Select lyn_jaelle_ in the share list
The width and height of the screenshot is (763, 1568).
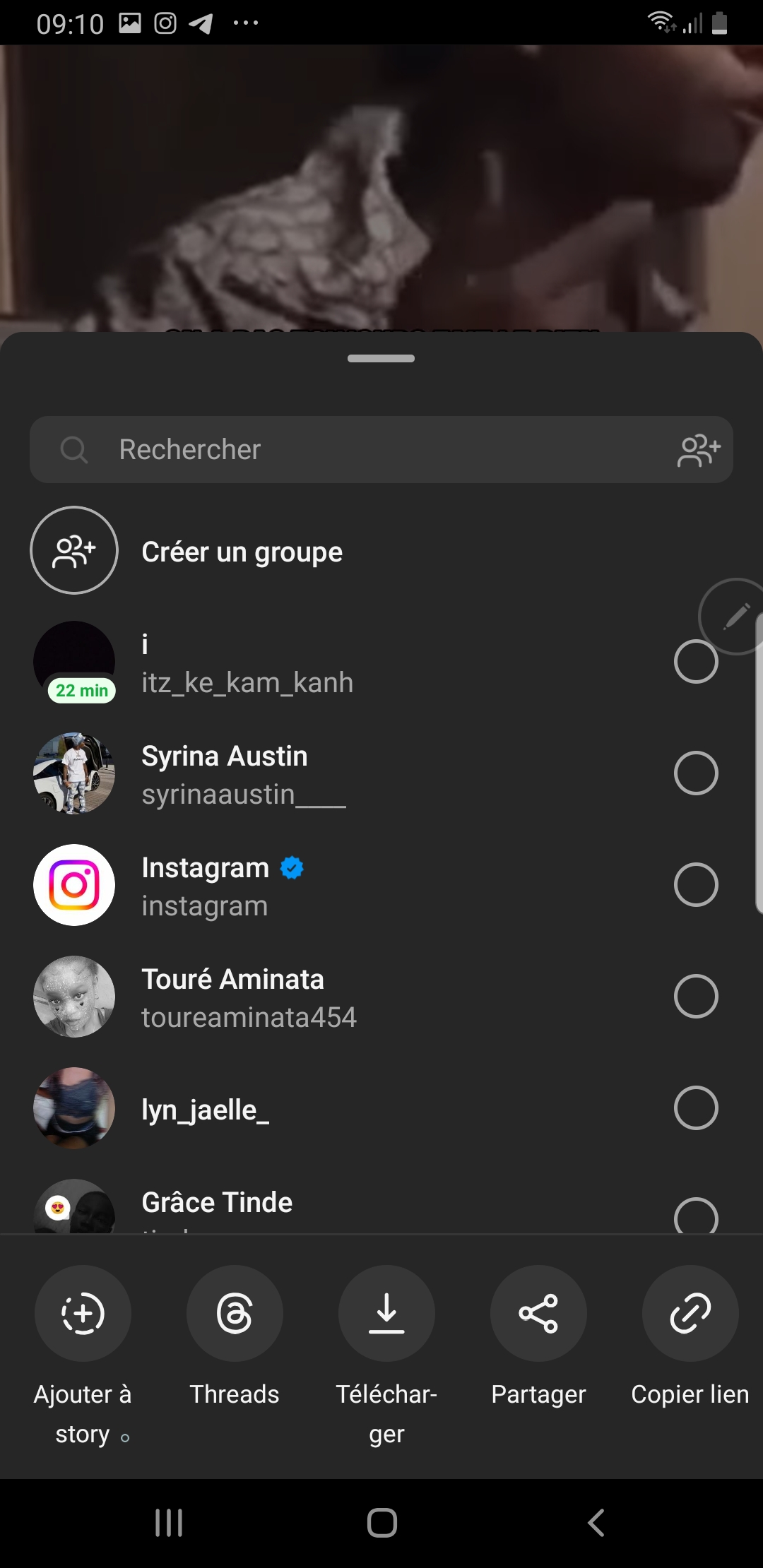696,1108
